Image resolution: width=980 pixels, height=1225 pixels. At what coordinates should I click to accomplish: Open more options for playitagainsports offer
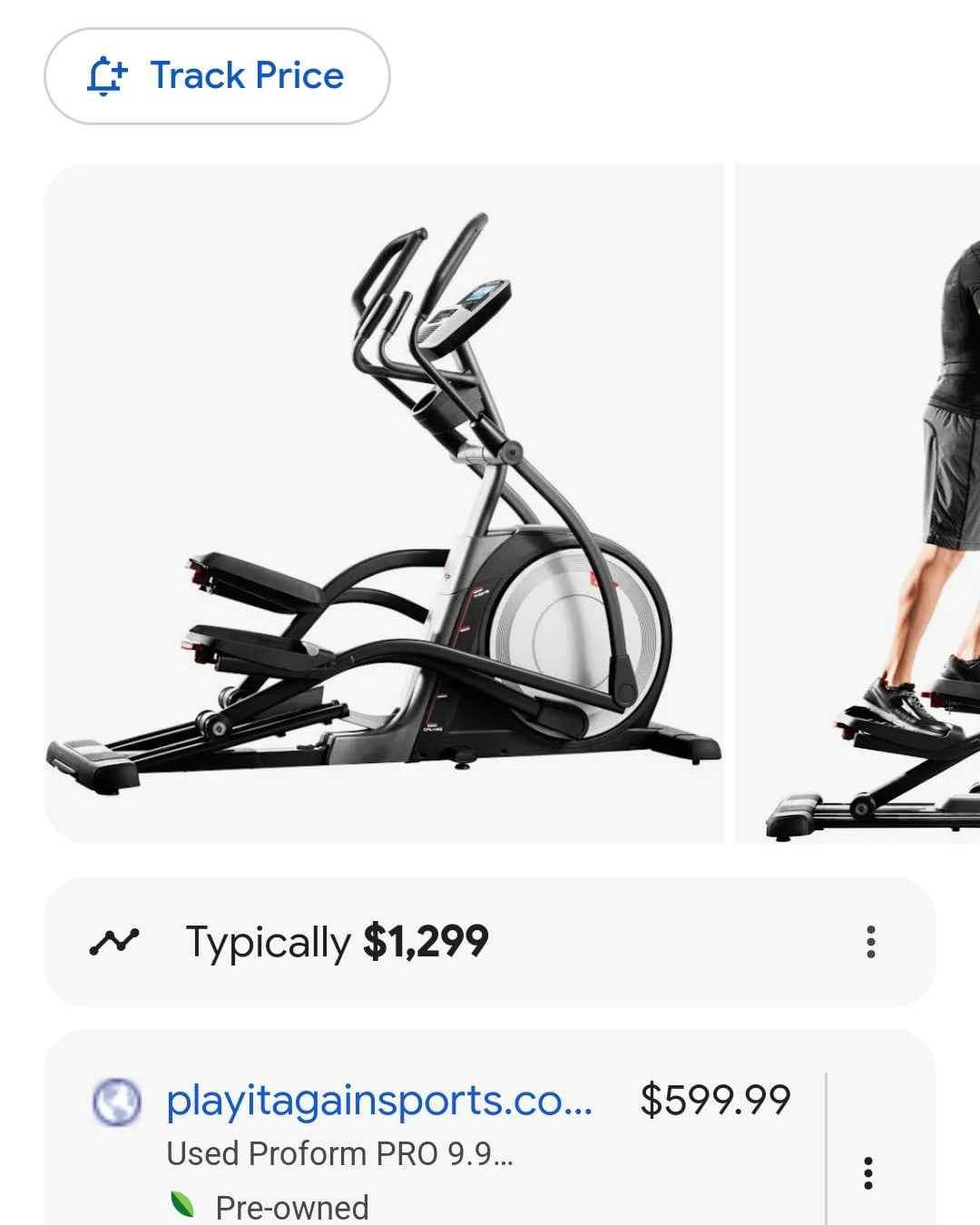(868, 1173)
